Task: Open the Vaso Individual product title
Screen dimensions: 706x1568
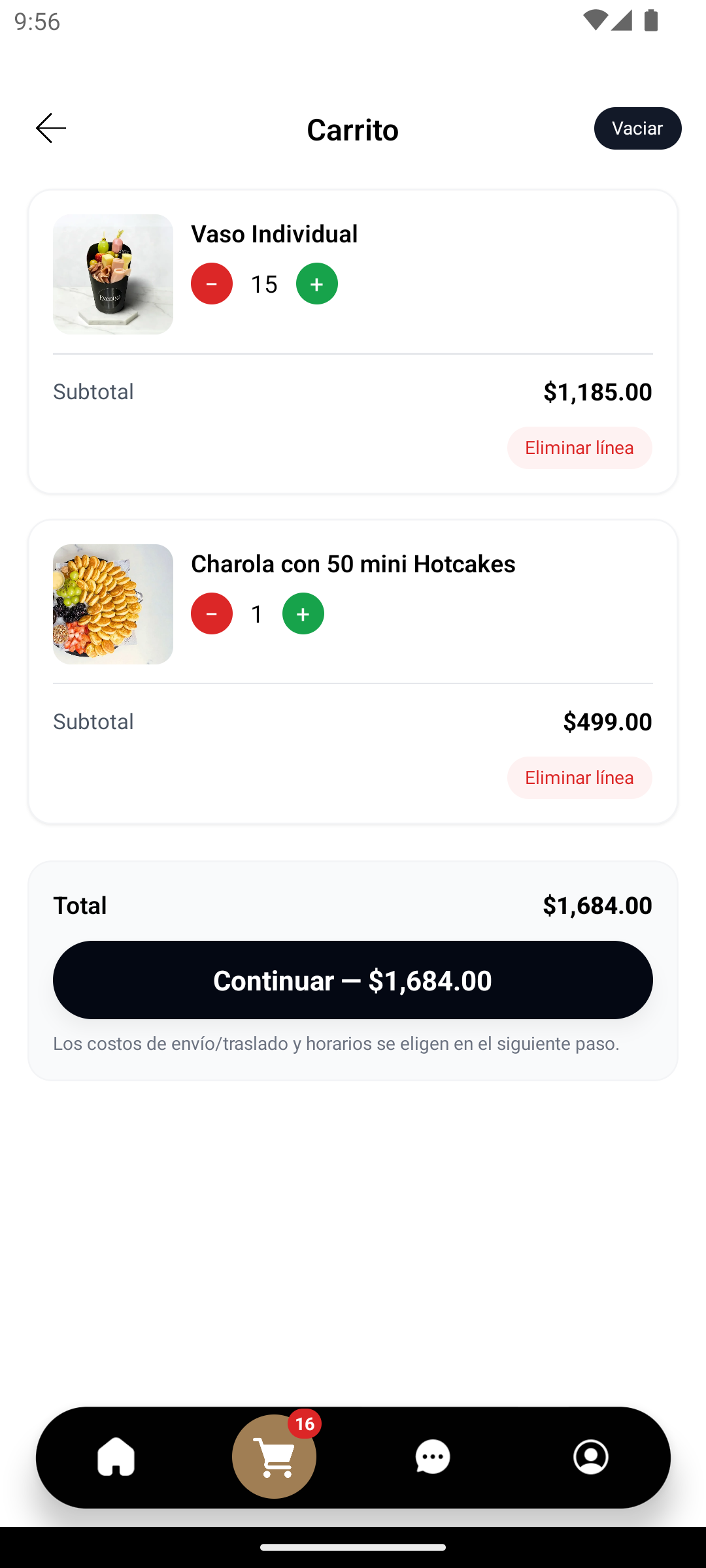Action: [274, 234]
